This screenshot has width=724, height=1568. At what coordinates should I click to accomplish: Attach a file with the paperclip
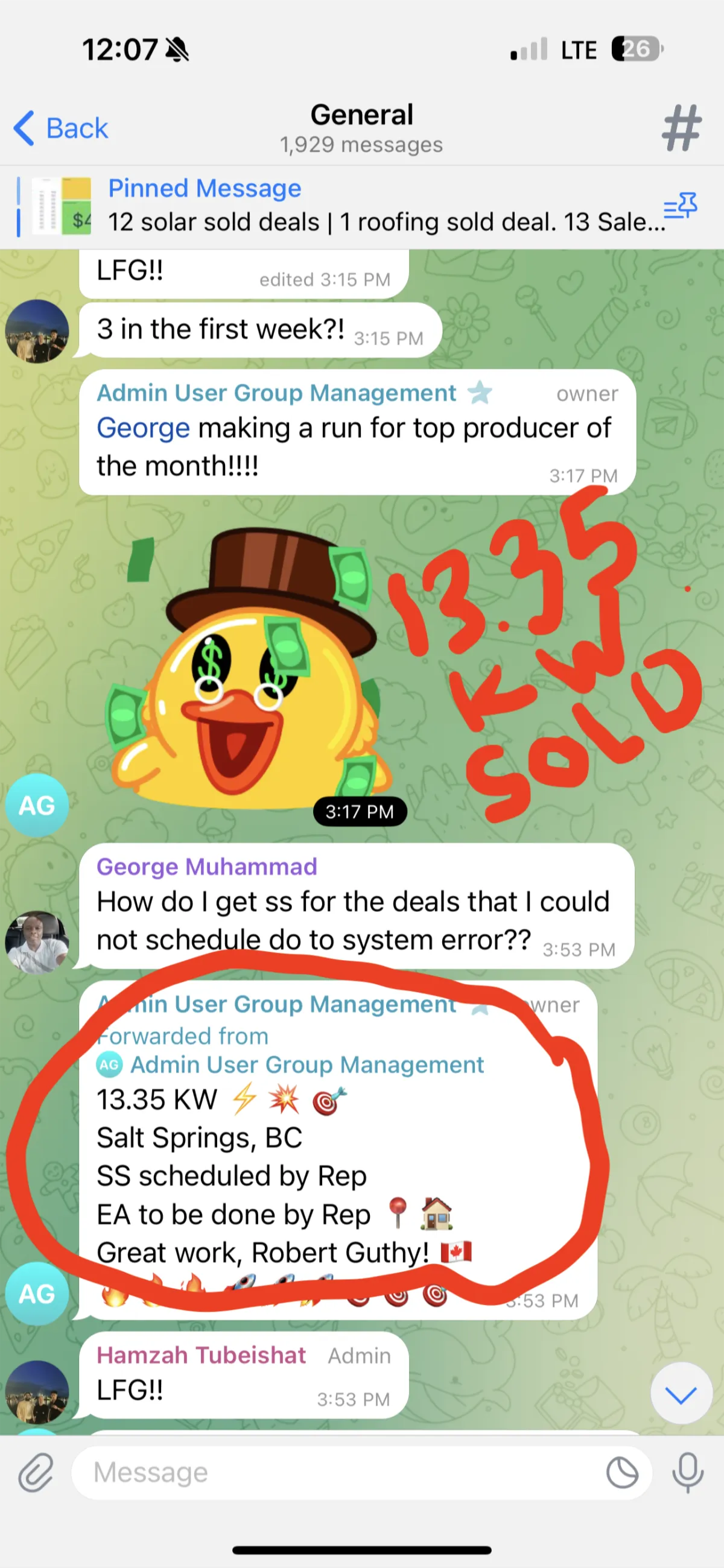(x=36, y=1473)
